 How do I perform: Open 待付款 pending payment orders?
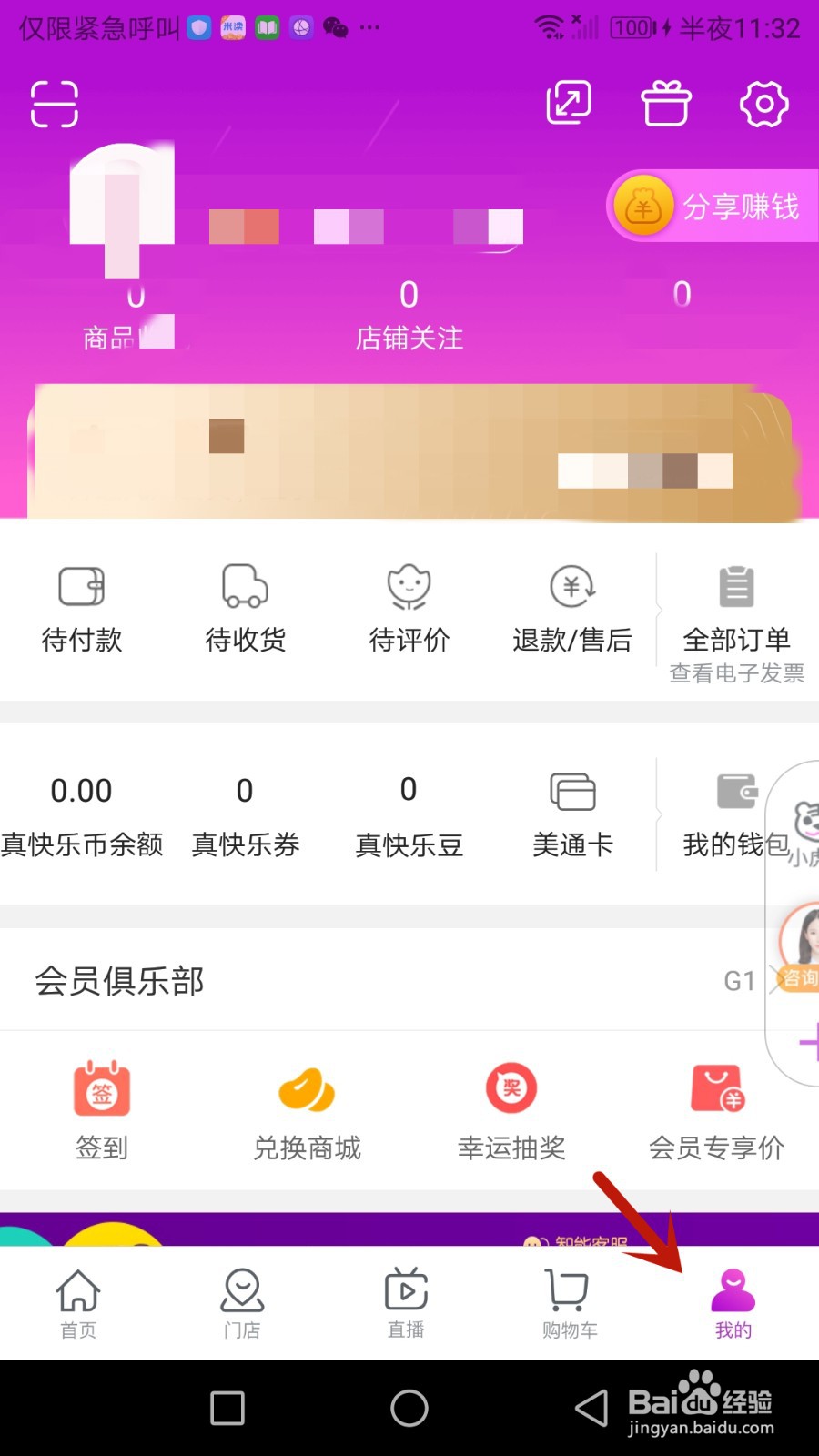click(81, 608)
